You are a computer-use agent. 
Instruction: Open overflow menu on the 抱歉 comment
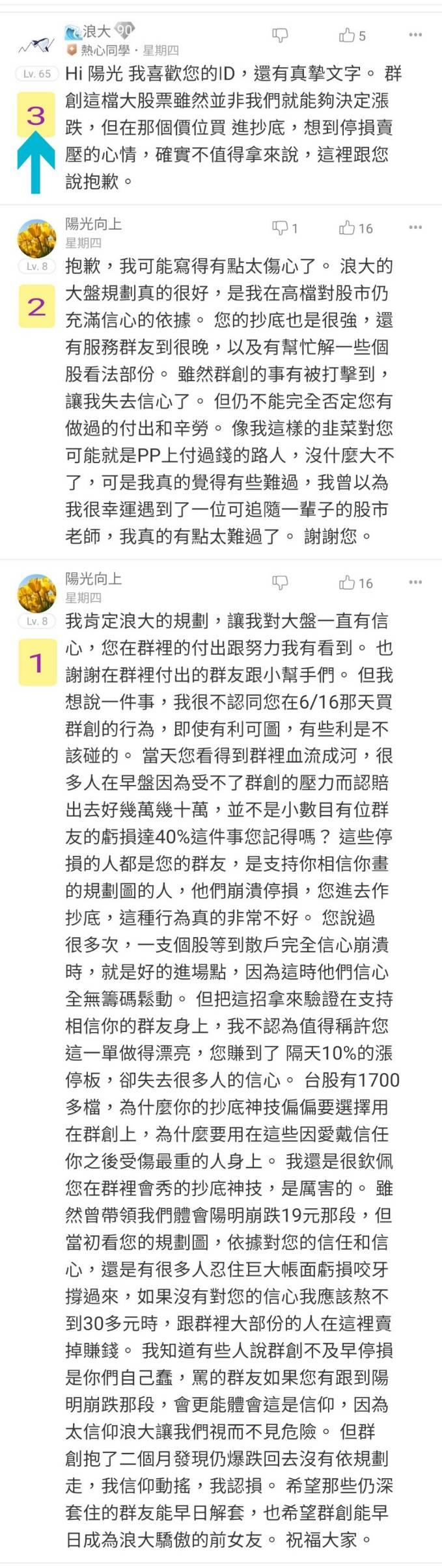click(415, 227)
